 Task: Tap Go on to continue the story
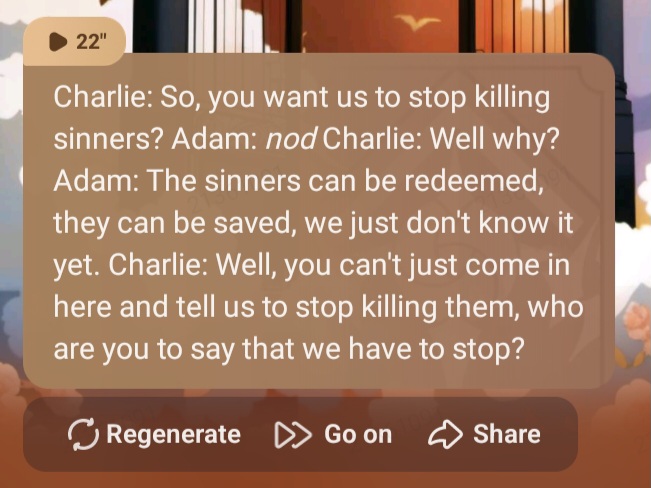[334, 434]
